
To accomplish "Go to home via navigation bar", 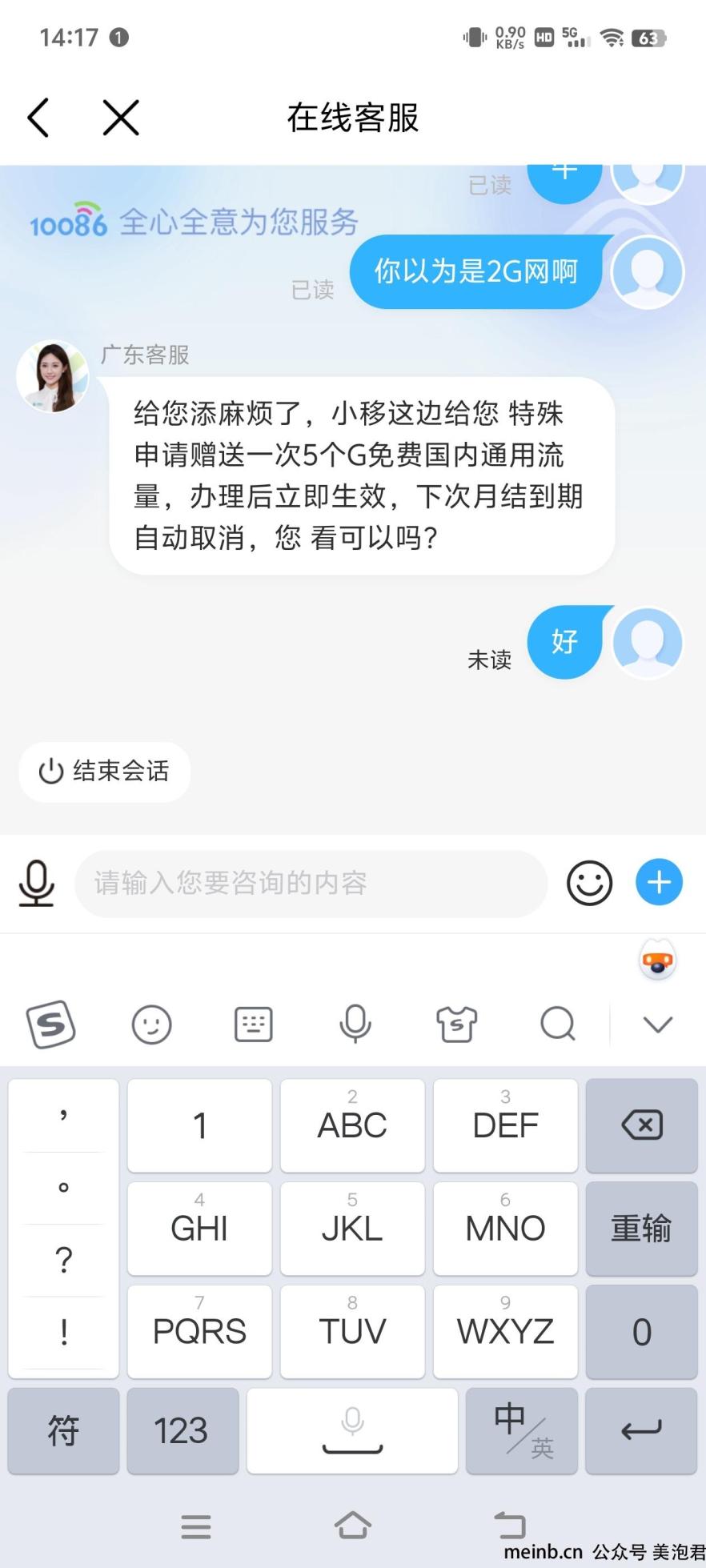I will (352, 1525).
